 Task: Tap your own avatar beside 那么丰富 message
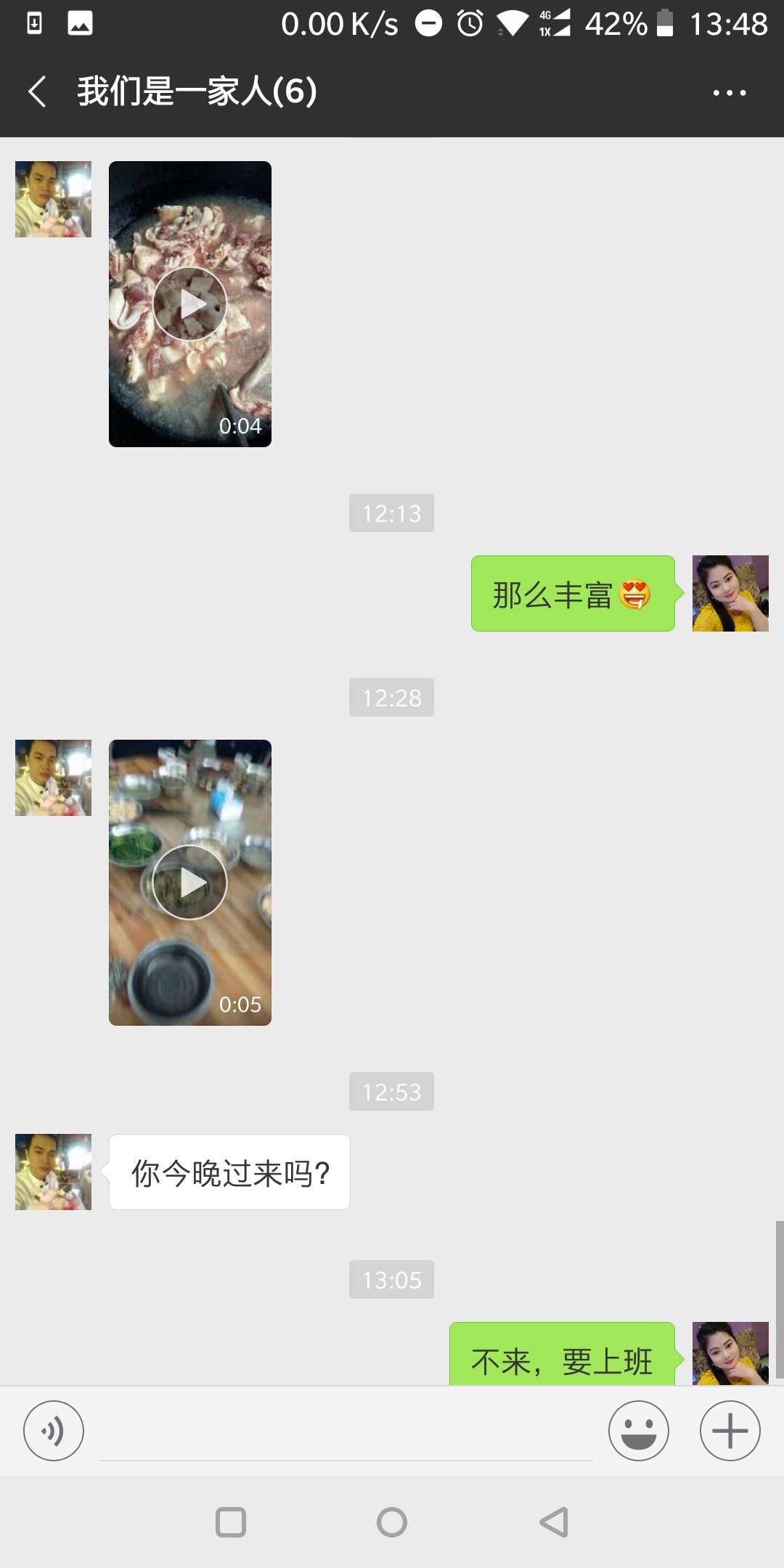point(730,594)
